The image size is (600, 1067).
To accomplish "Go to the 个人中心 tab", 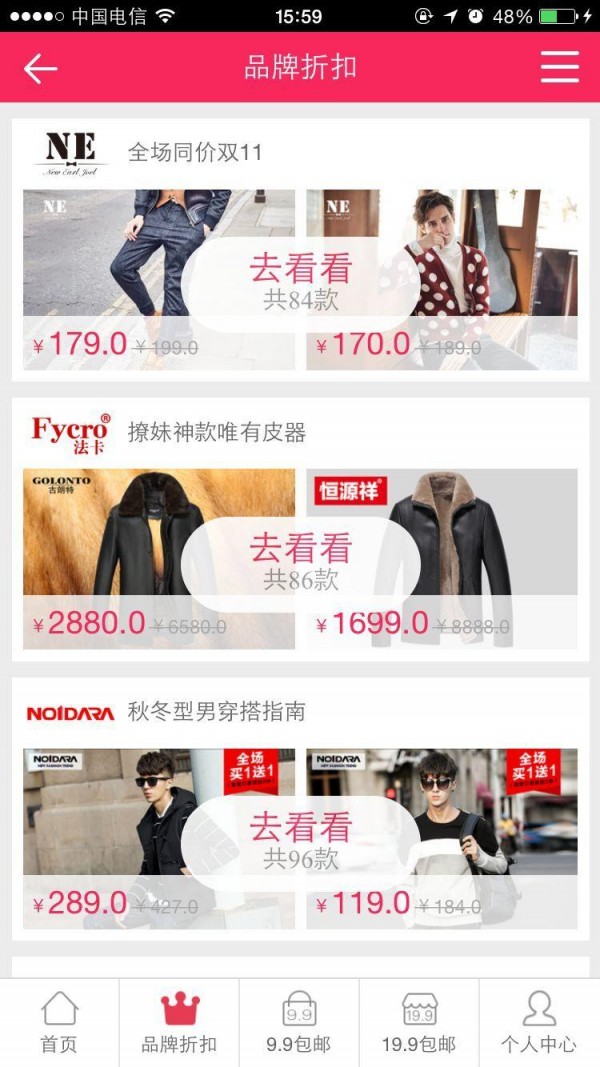I will (539, 1023).
